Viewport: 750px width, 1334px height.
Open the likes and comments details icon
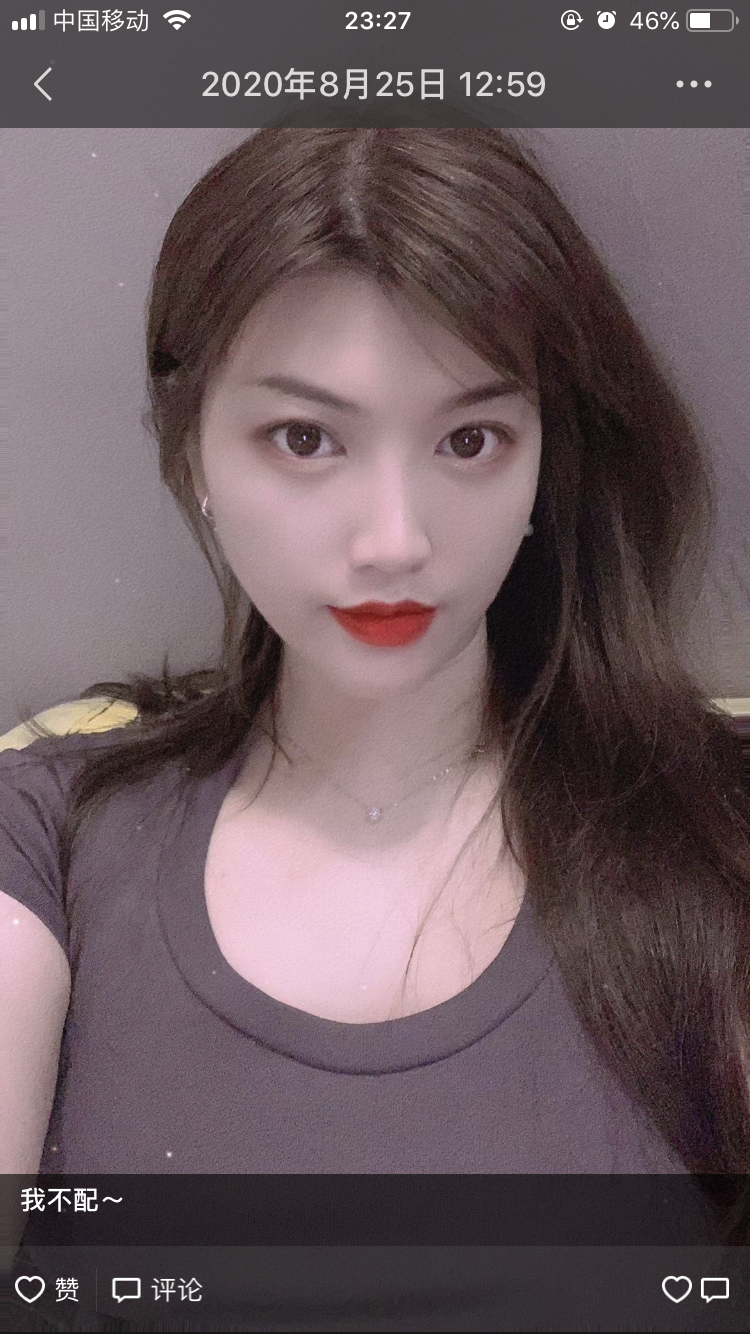tap(696, 1290)
